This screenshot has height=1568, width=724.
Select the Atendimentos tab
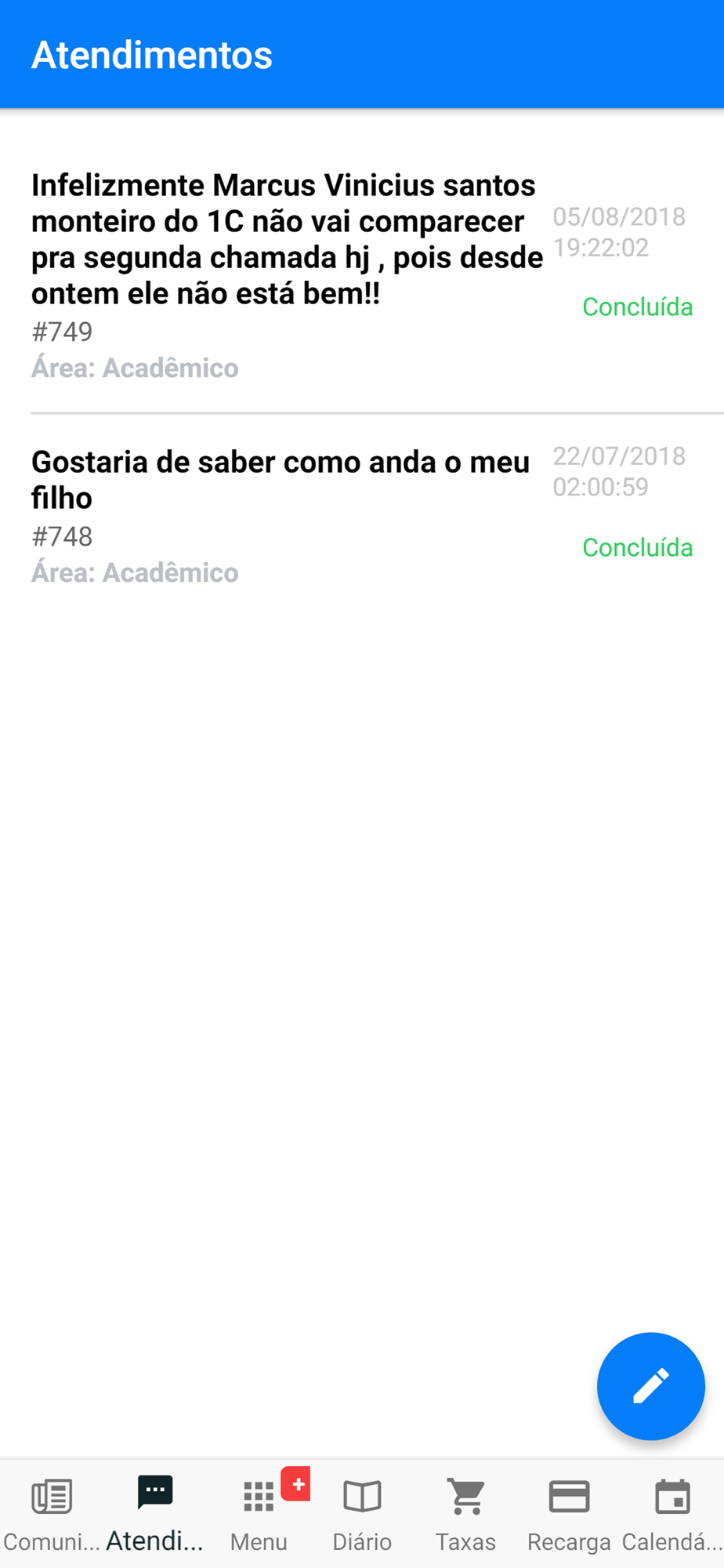click(x=155, y=1513)
